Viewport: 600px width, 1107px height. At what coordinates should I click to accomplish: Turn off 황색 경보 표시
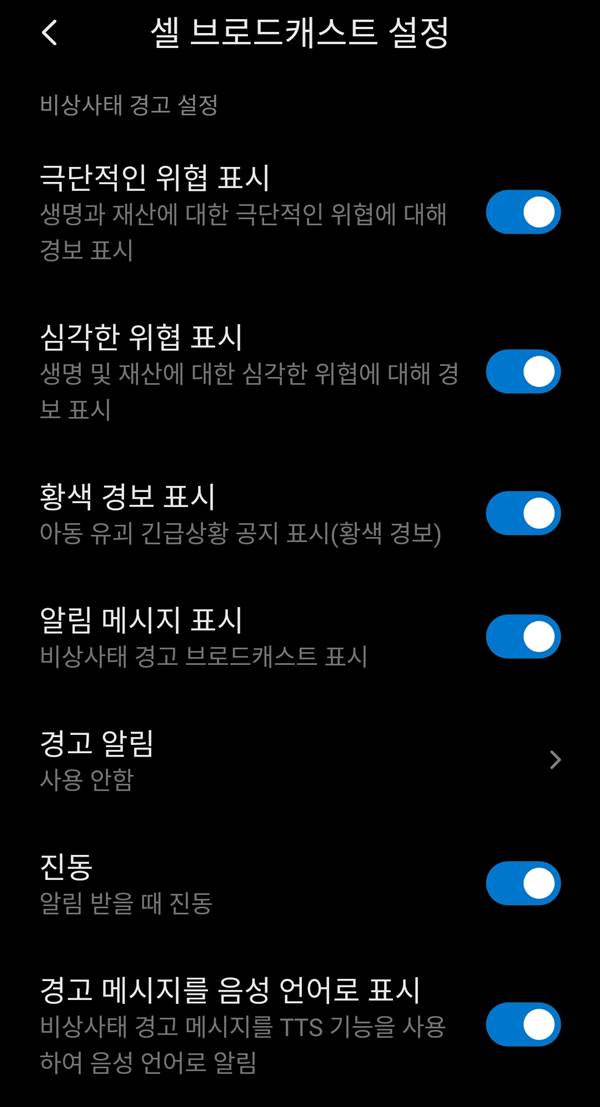pos(523,513)
